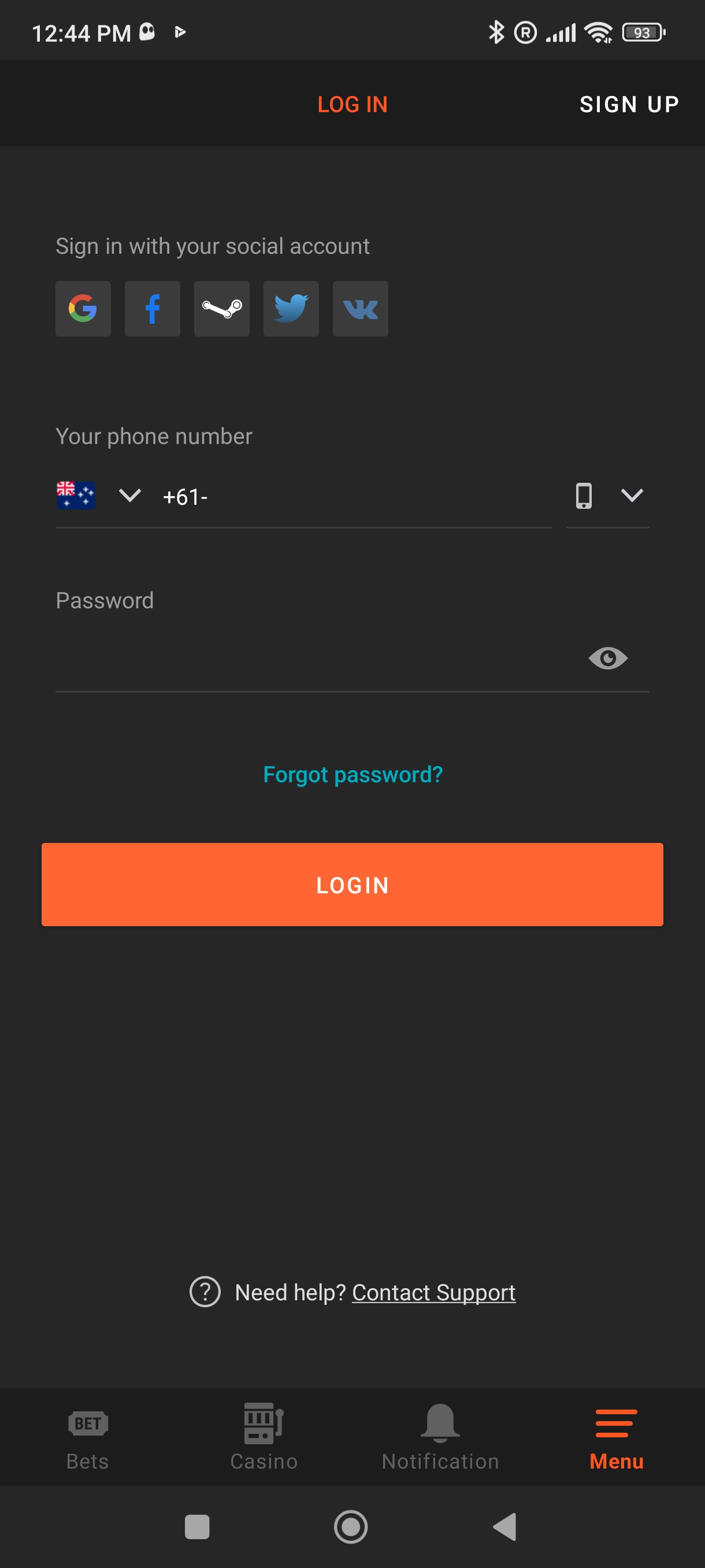The width and height of the screenshot is (705, 1568).
Task: Sign in with Facebook
Action: 152,309
